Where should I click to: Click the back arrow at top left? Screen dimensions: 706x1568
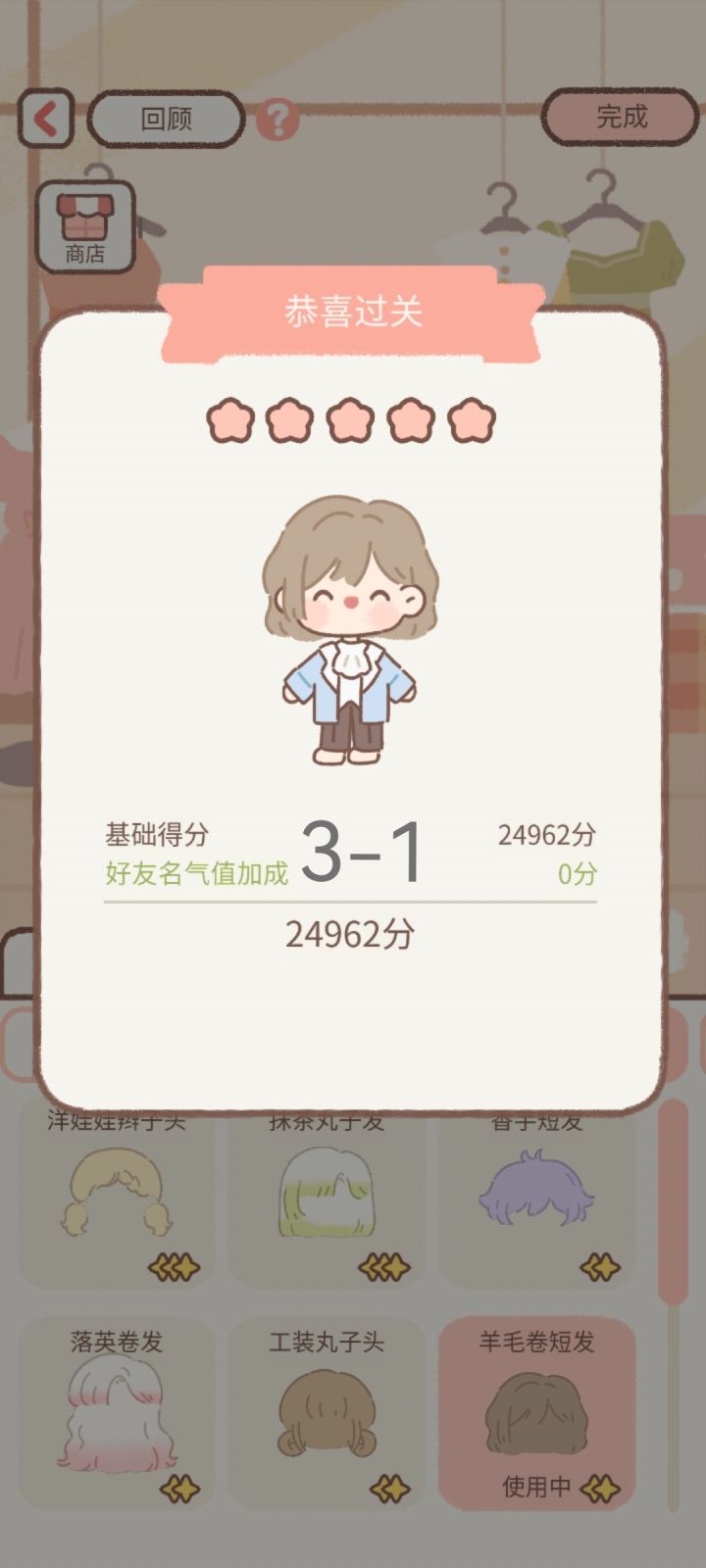click(x=44, y=117)
